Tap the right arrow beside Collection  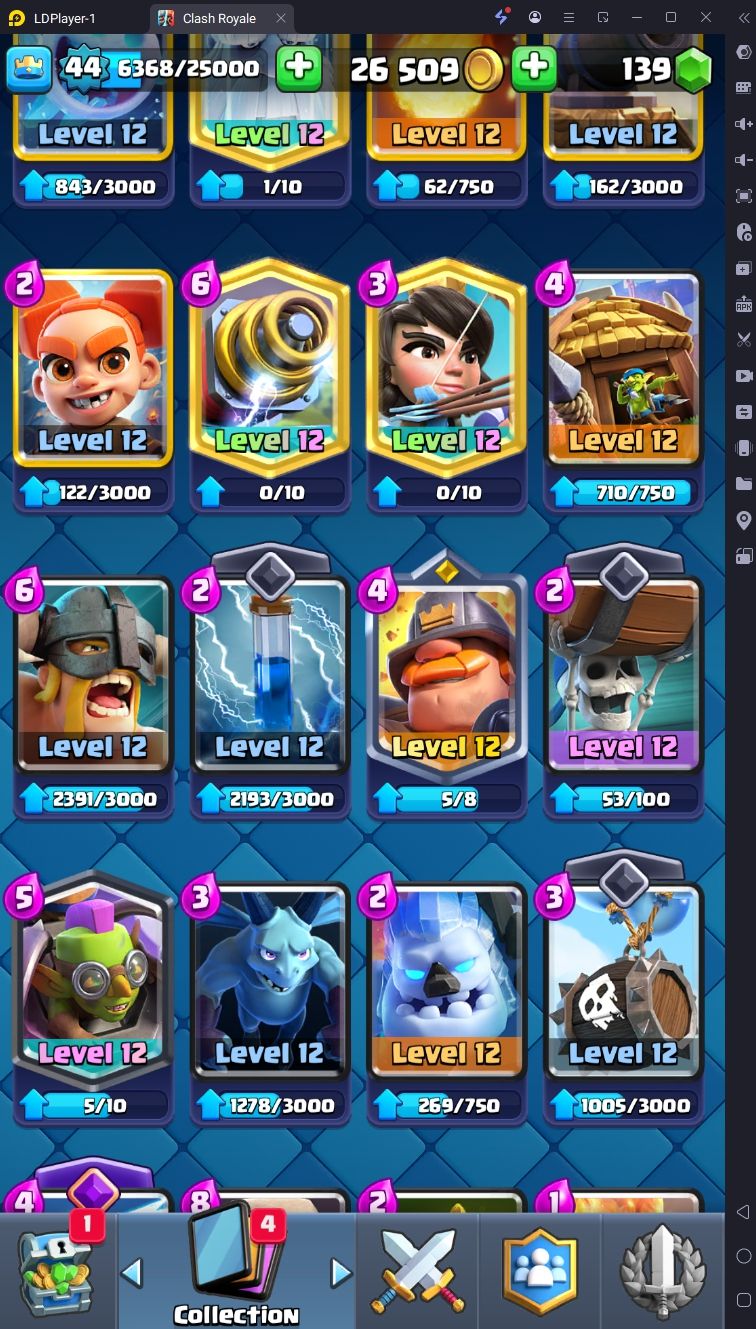tap(342, 1273)
